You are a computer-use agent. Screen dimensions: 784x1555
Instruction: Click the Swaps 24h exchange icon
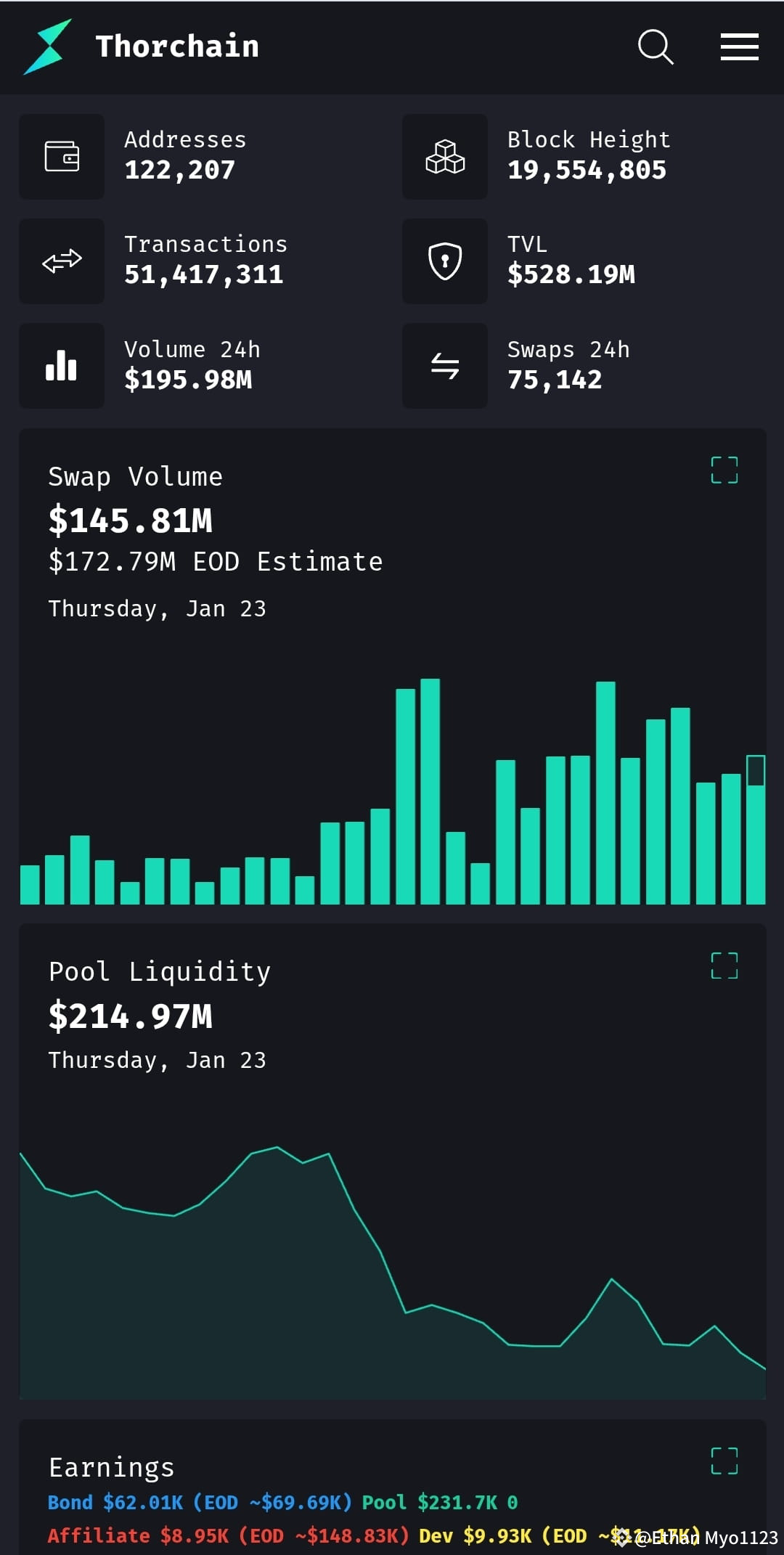(444, 365)
